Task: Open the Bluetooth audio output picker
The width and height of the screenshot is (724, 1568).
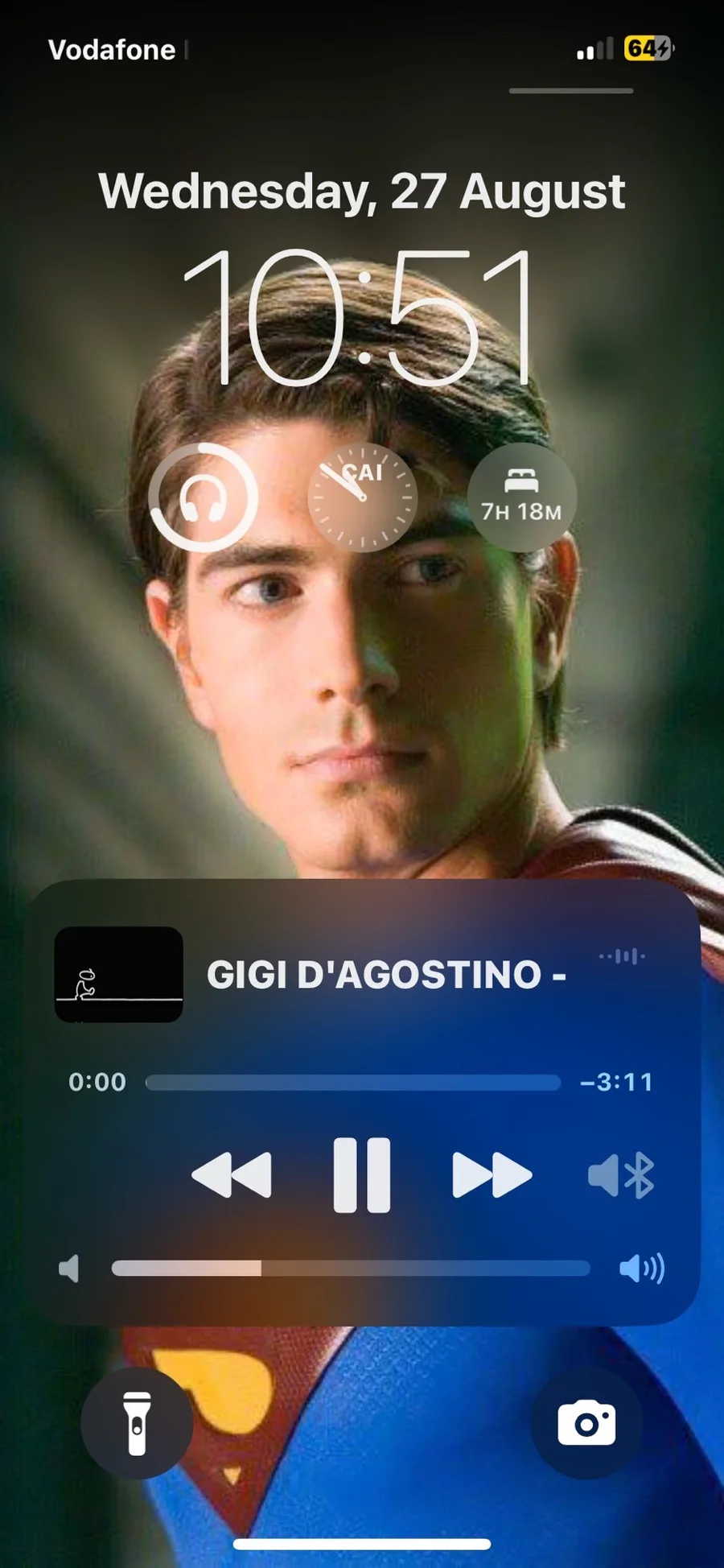Action: pyautogui.click(x=621, y=1175)
